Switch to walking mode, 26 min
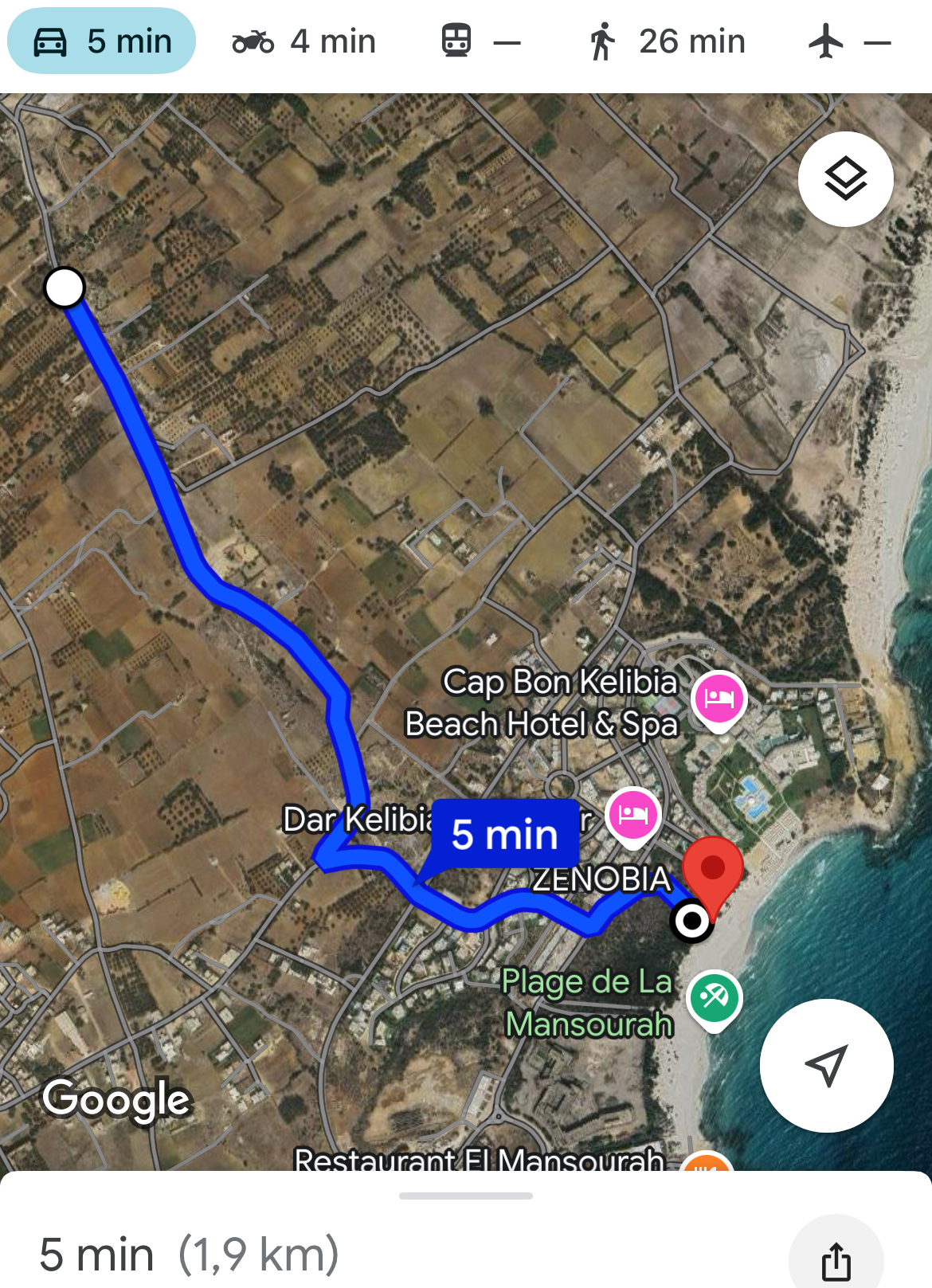 coord(667,41)
